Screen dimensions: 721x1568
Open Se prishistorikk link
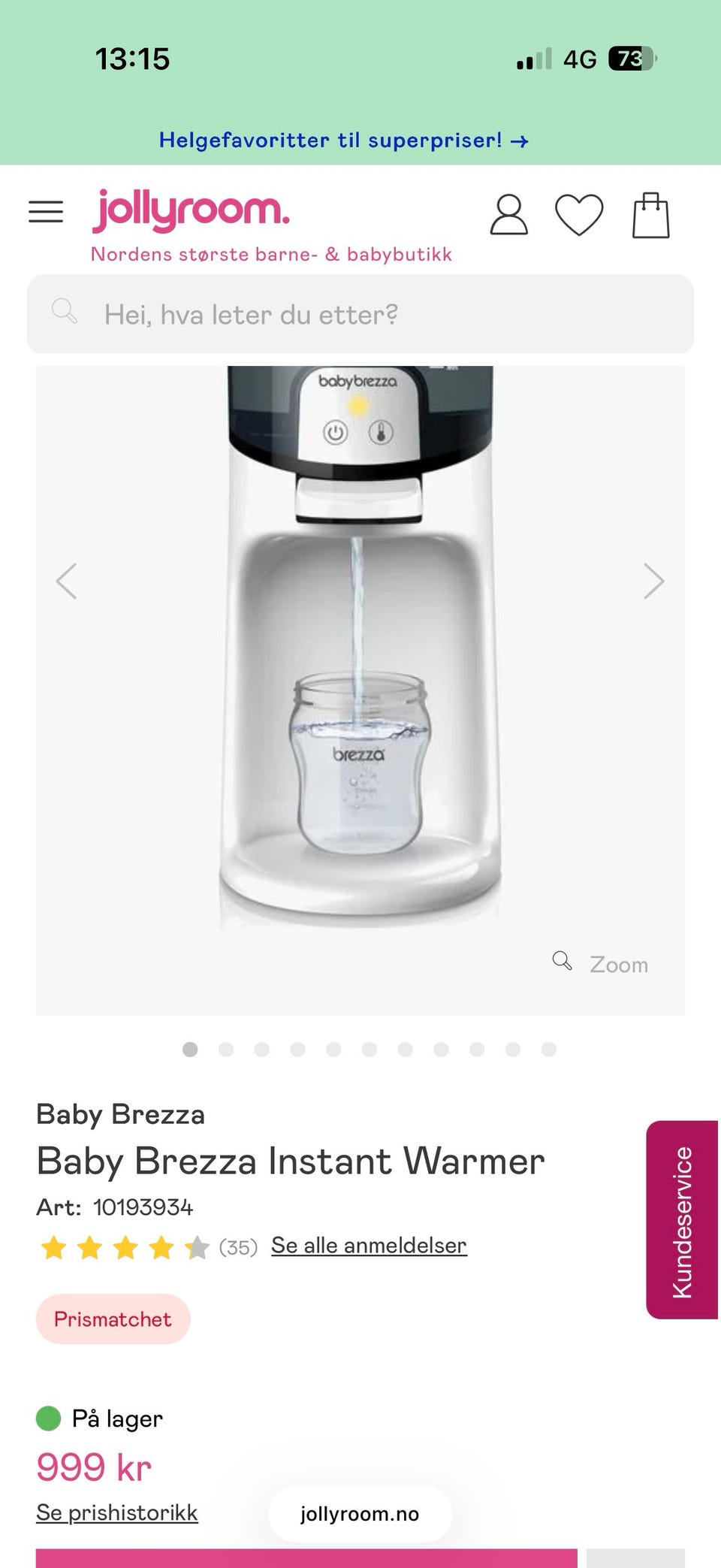click(117, 1512)
